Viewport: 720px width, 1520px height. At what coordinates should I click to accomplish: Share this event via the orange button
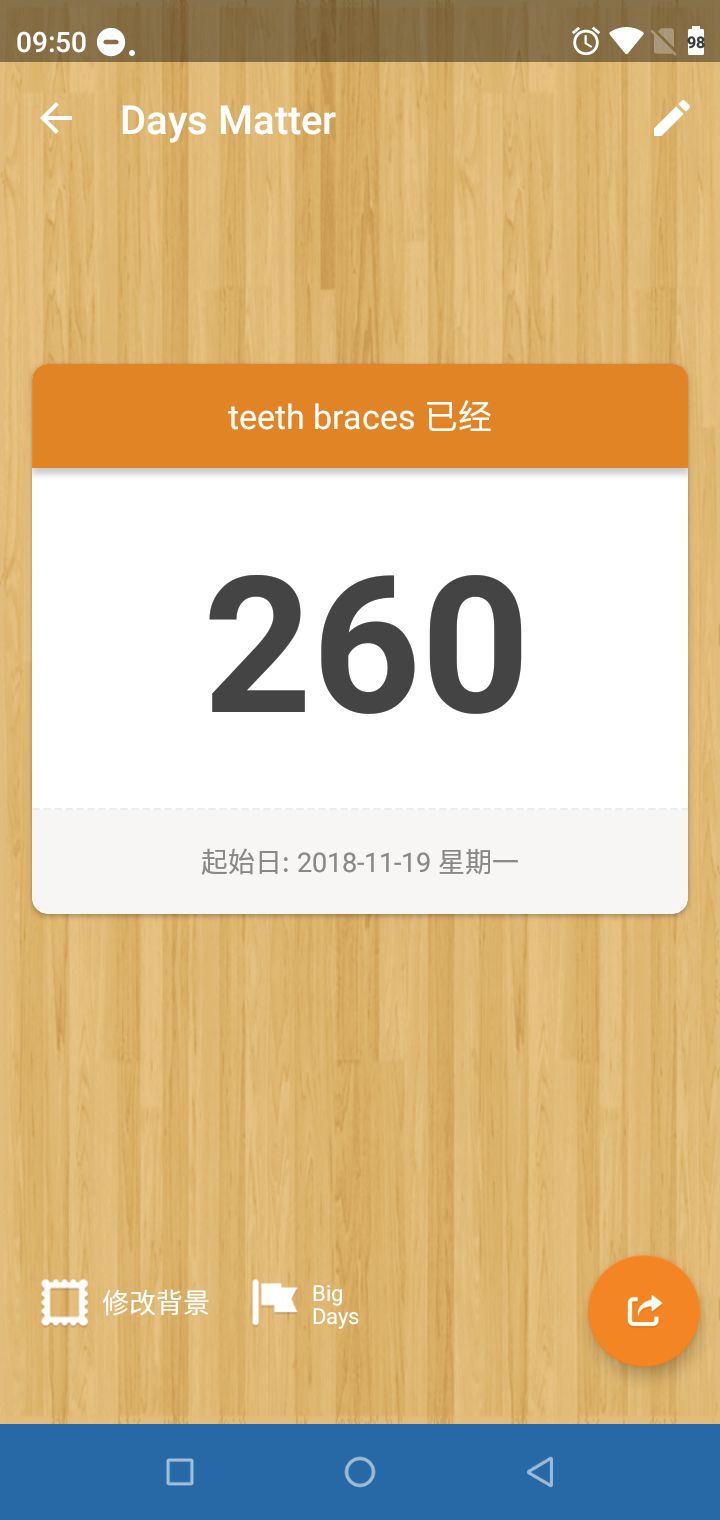coord(643,1310)
